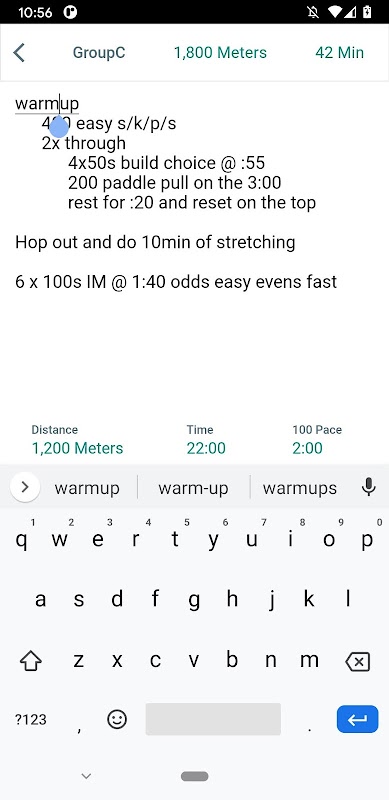Tap the blue return key
389x800 pixels.
coord(357,719)
